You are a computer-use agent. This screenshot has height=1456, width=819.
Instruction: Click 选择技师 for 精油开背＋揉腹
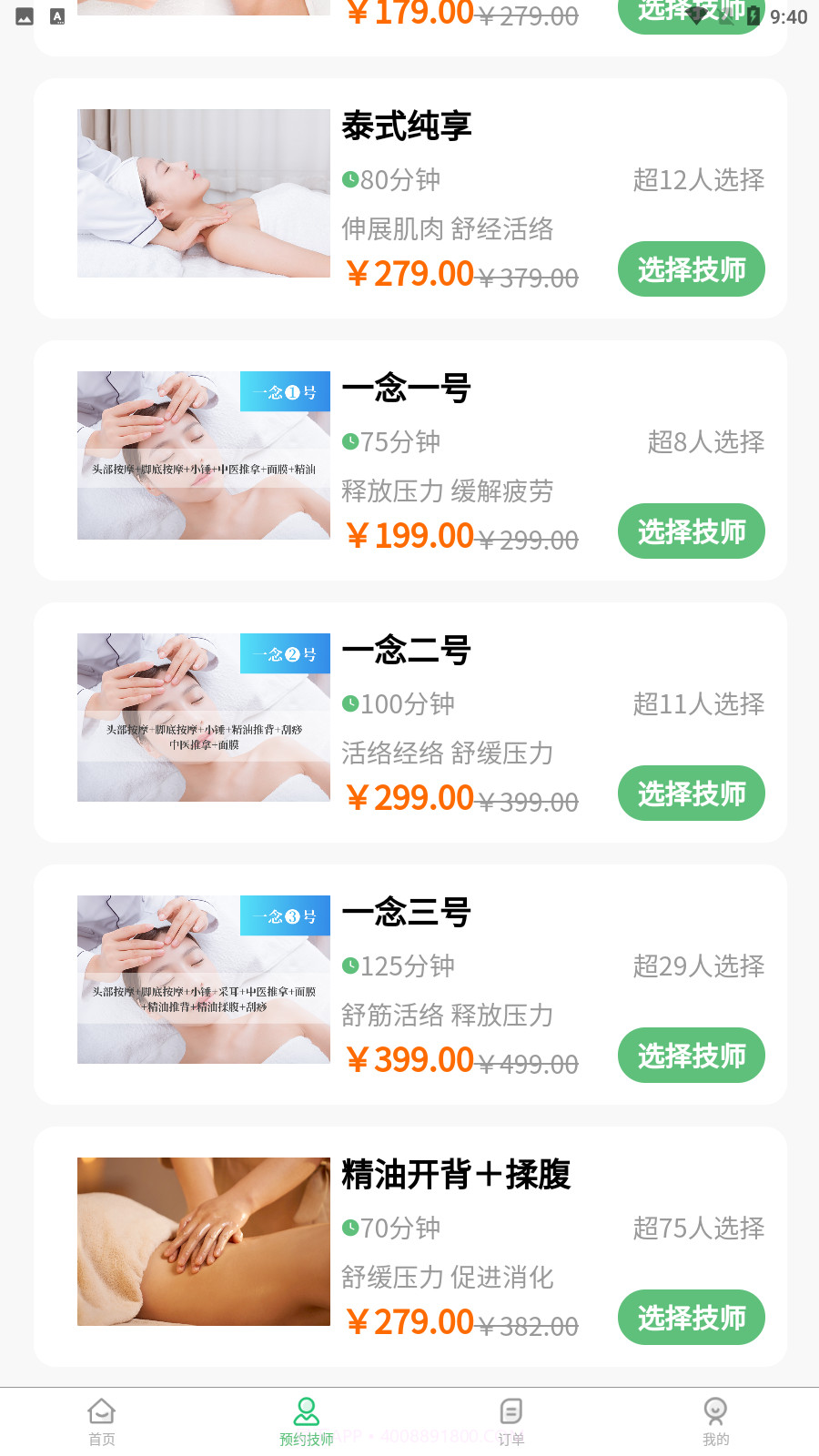click(x=691, y=1317)
